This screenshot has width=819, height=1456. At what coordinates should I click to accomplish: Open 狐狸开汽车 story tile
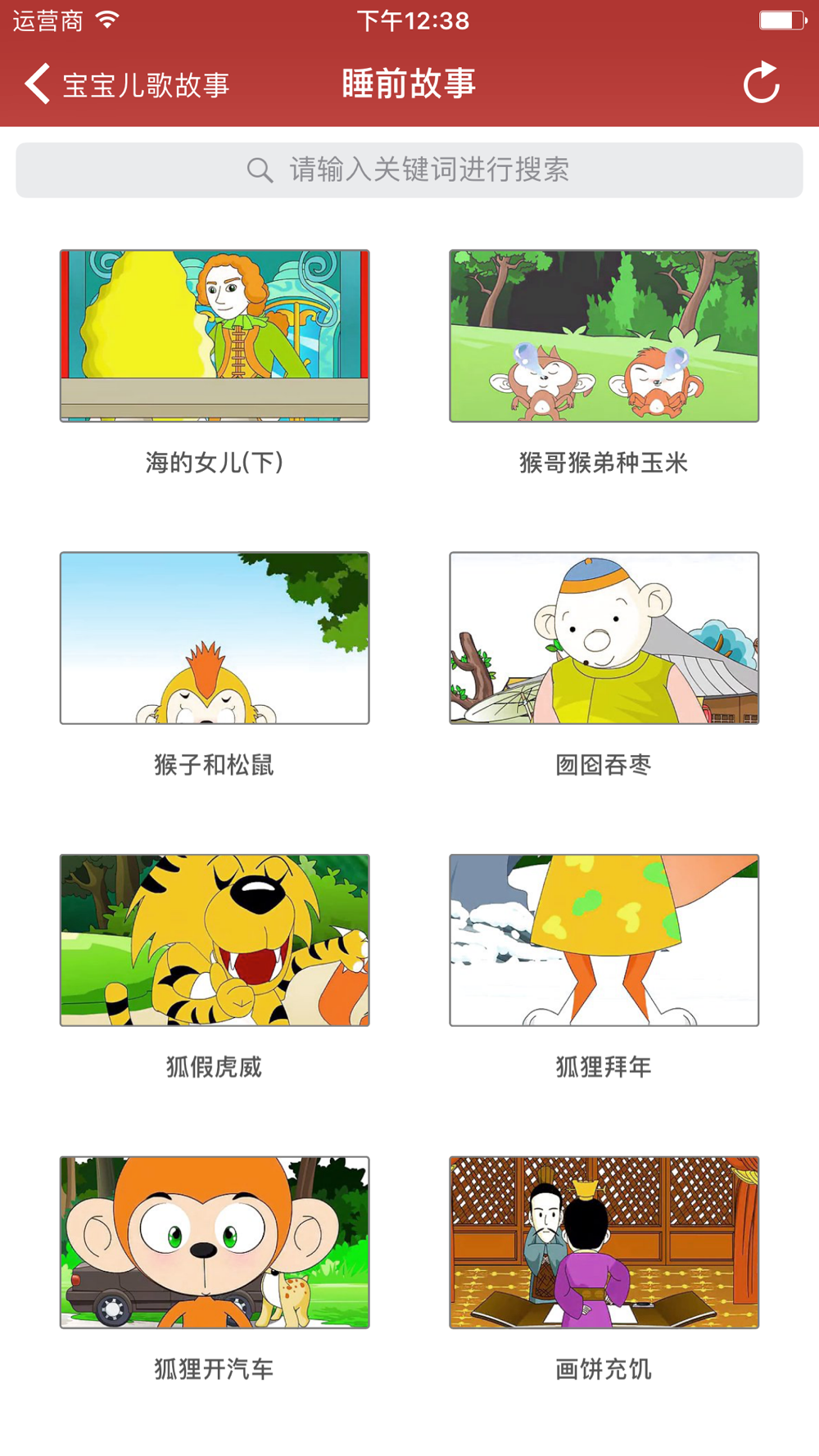(x=215, y=1242)
